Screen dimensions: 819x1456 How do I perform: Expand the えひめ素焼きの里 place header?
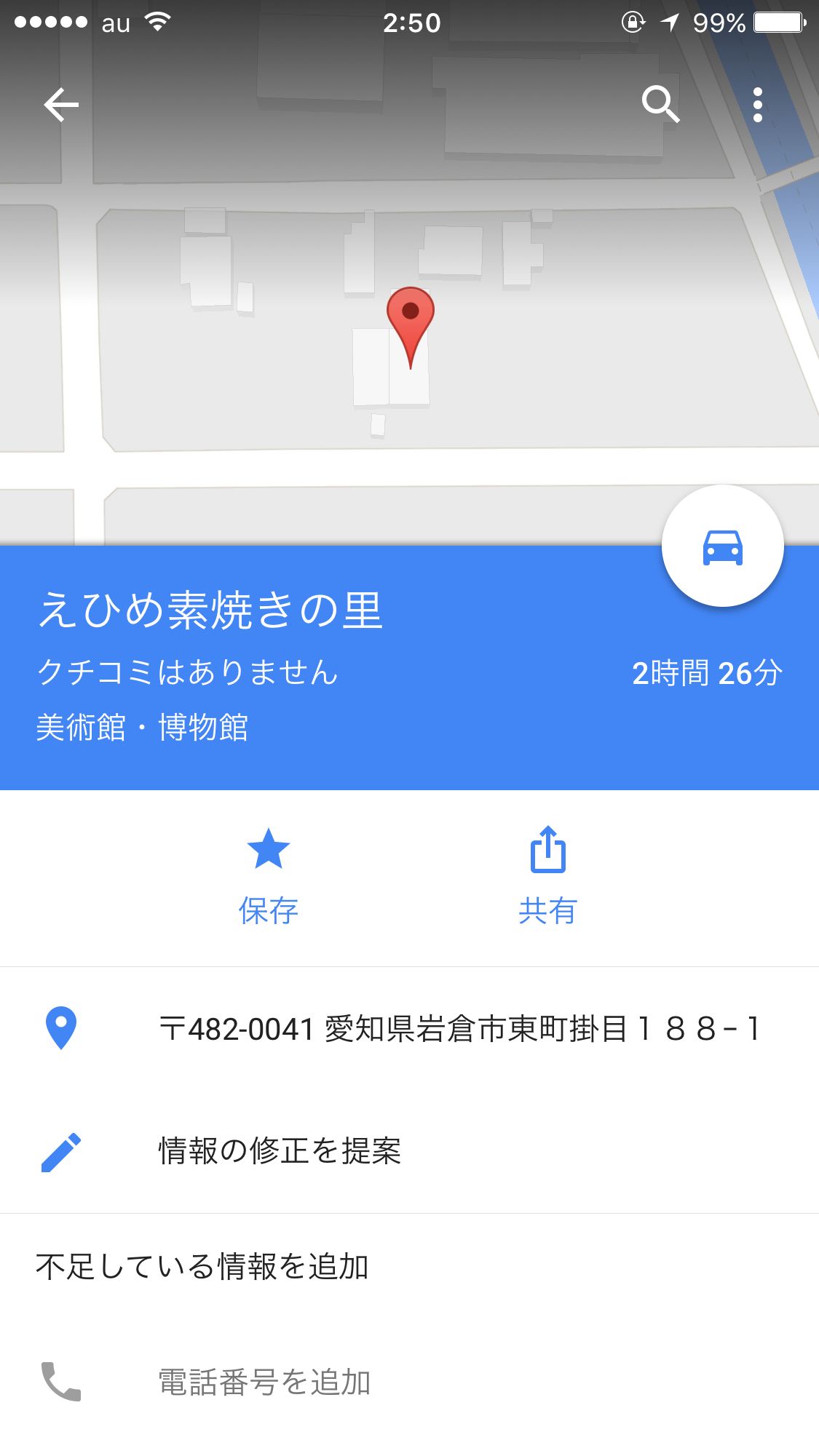coord(409,668)
